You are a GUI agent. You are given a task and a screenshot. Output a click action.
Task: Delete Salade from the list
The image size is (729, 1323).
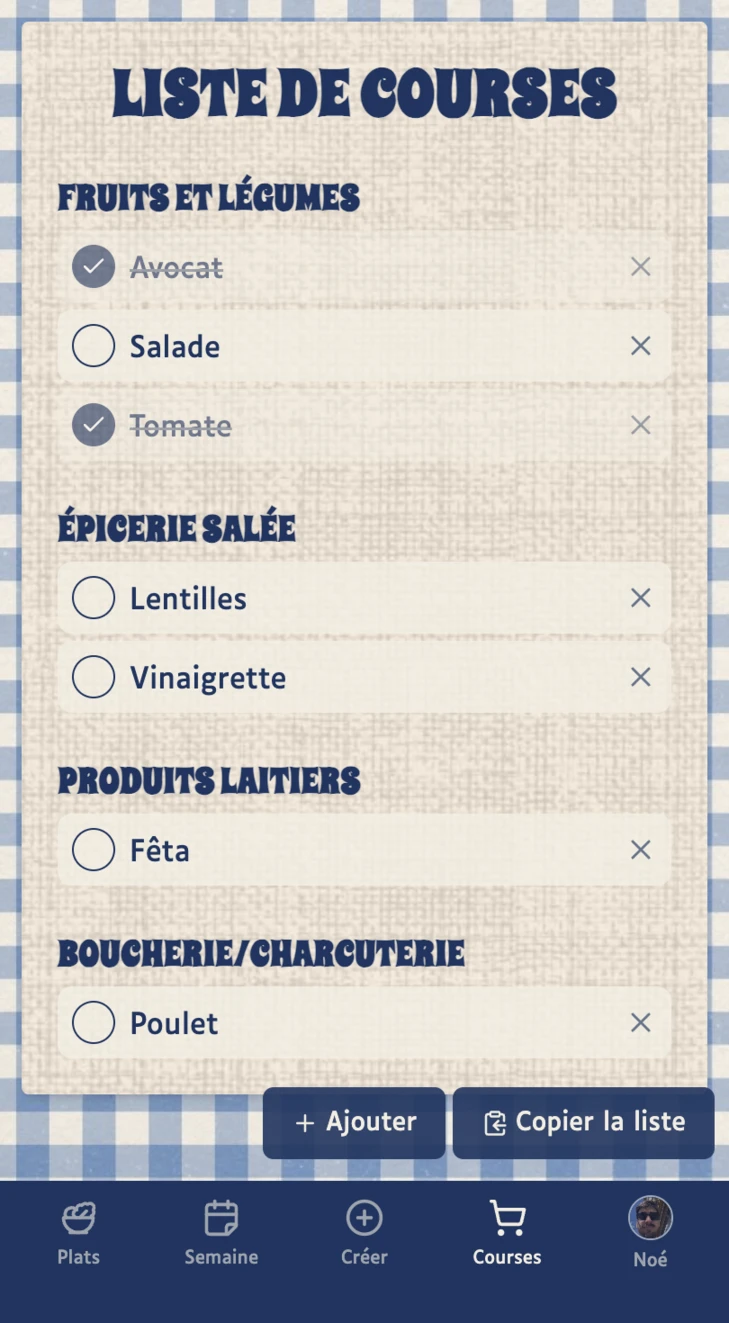(640, 346)
